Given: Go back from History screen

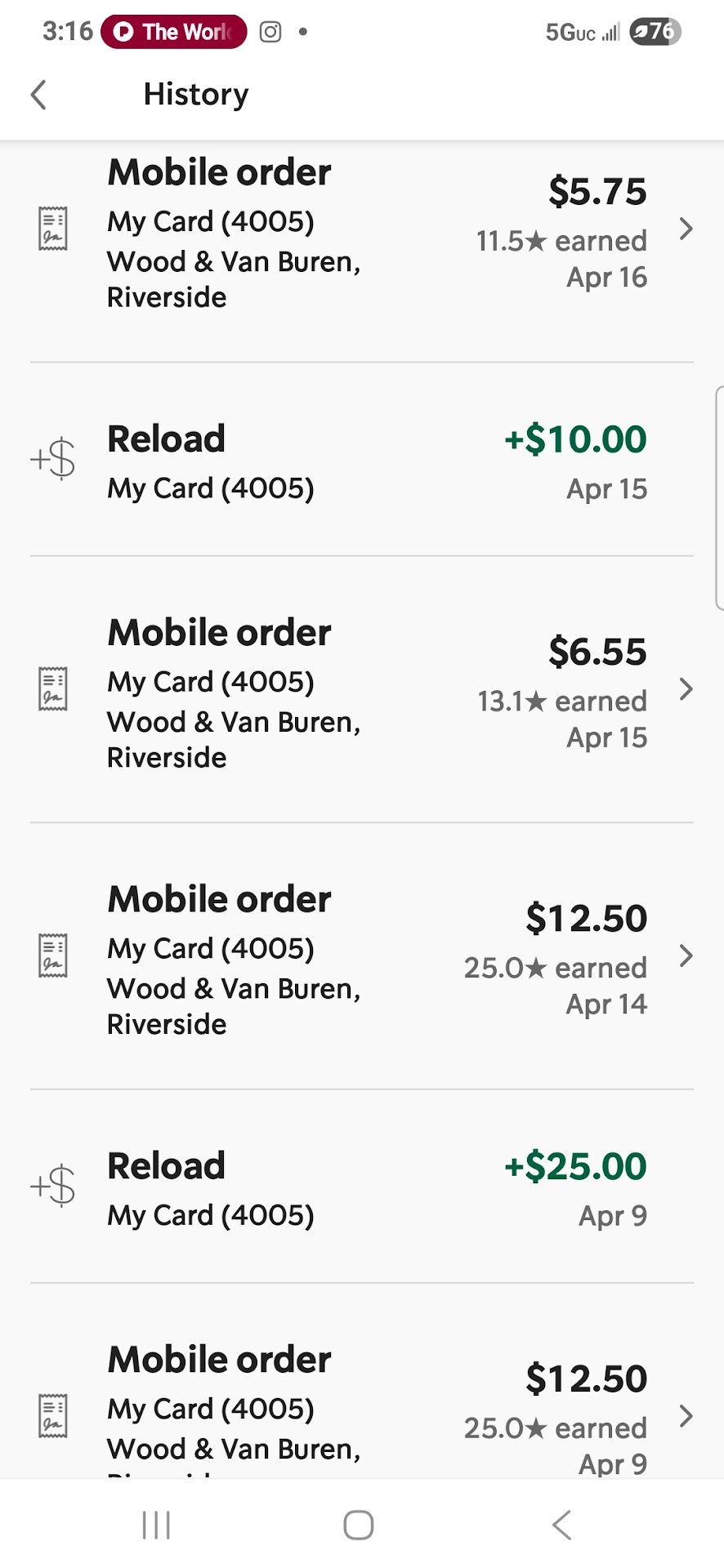Looking at the screenshot, I should point(38,95).
